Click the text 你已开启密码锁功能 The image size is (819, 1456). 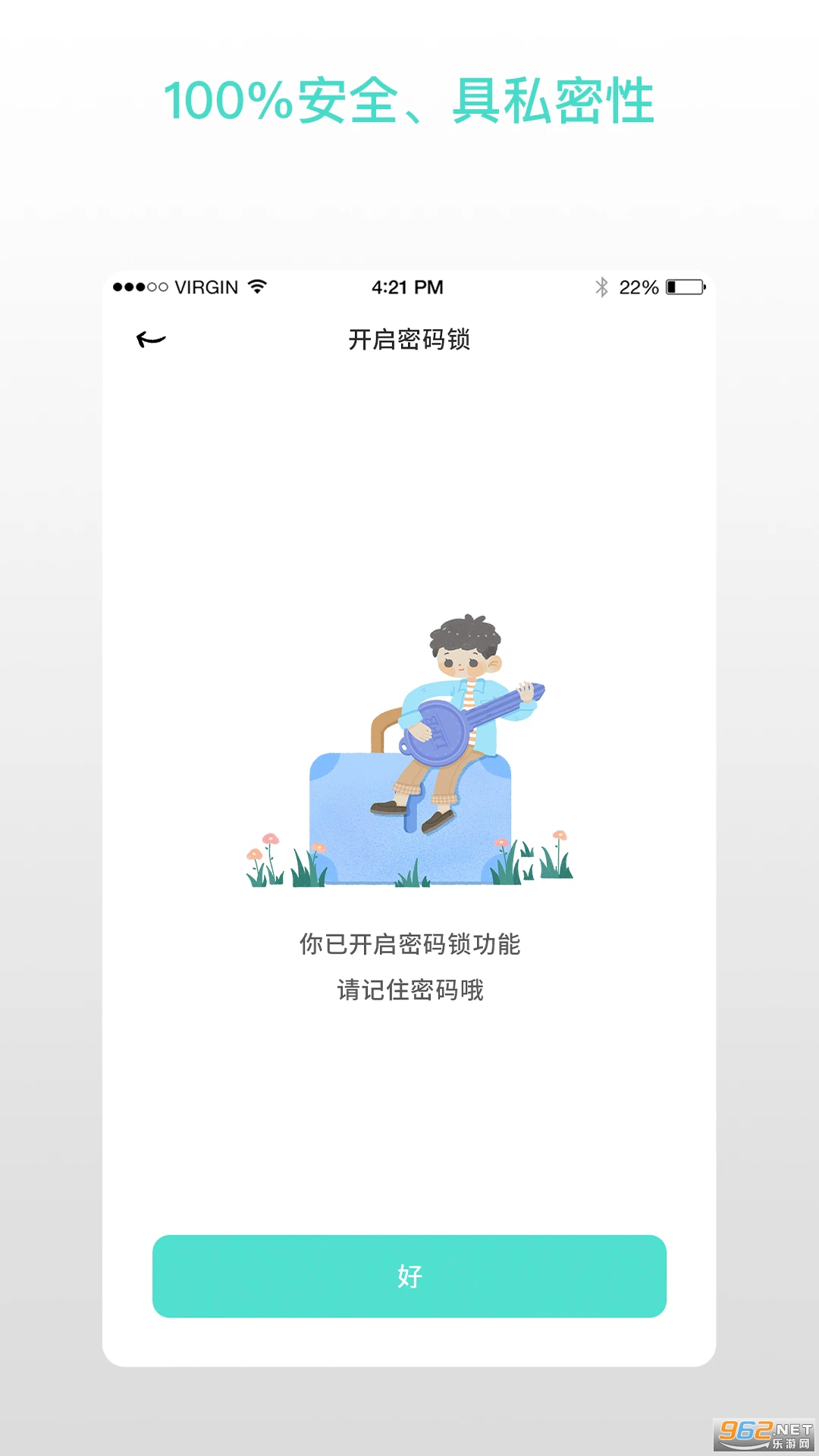409,944
